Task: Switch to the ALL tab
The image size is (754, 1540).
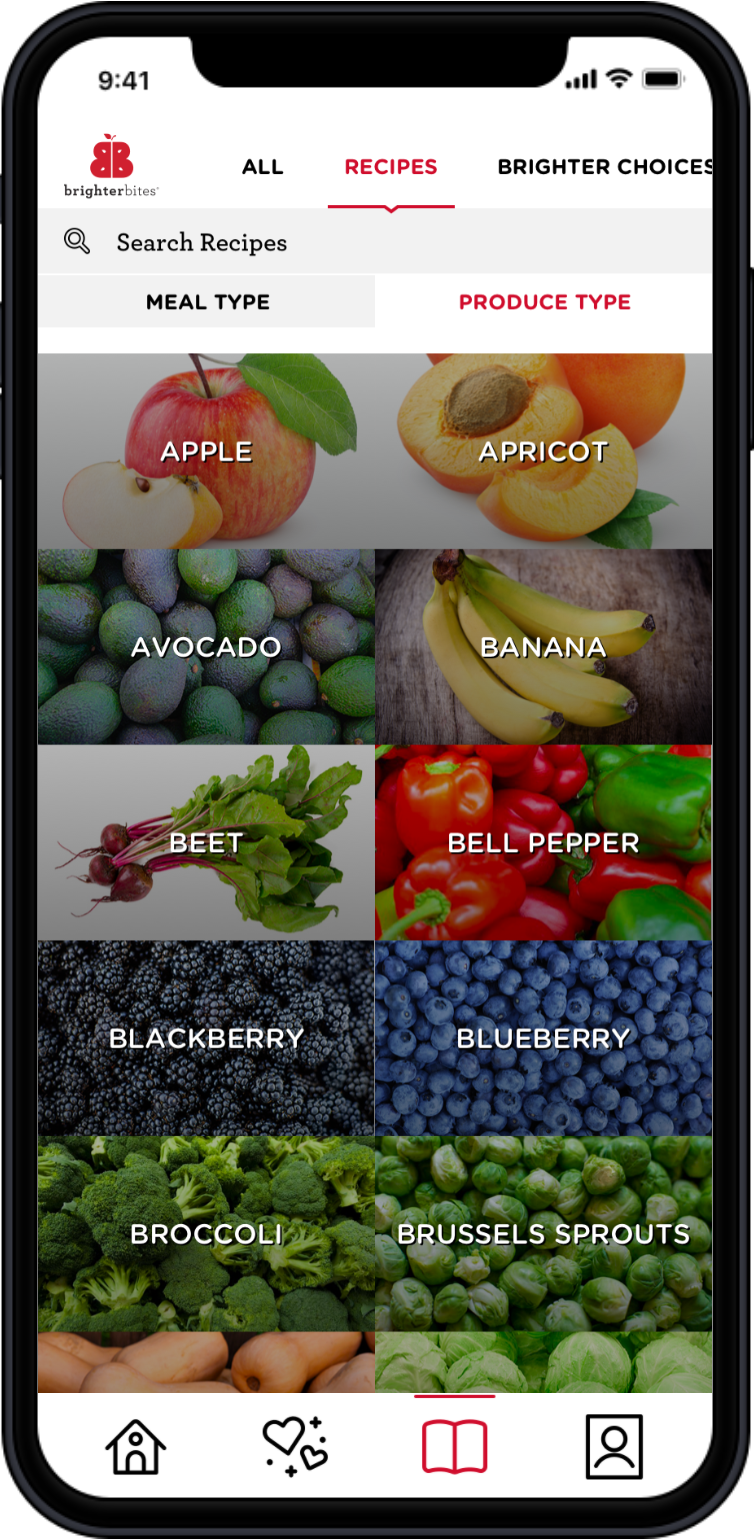Action: click(263, 167)
